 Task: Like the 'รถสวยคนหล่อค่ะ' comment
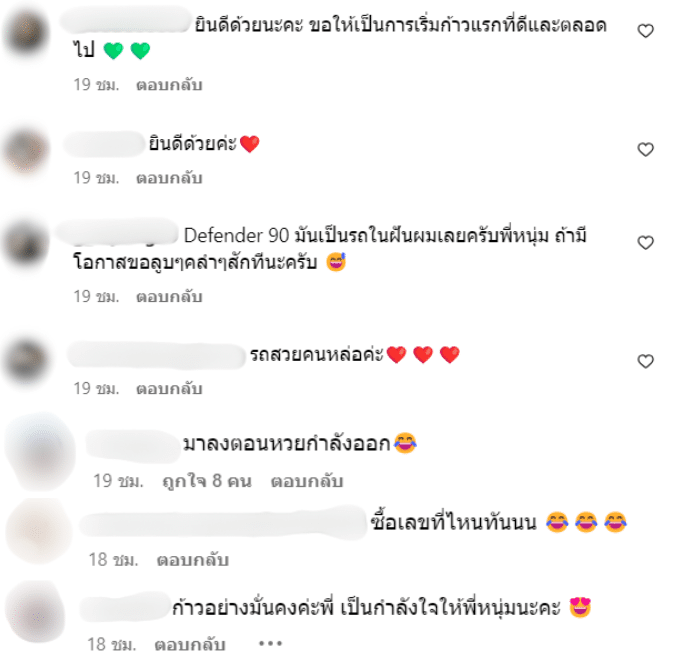coord(645,361)
